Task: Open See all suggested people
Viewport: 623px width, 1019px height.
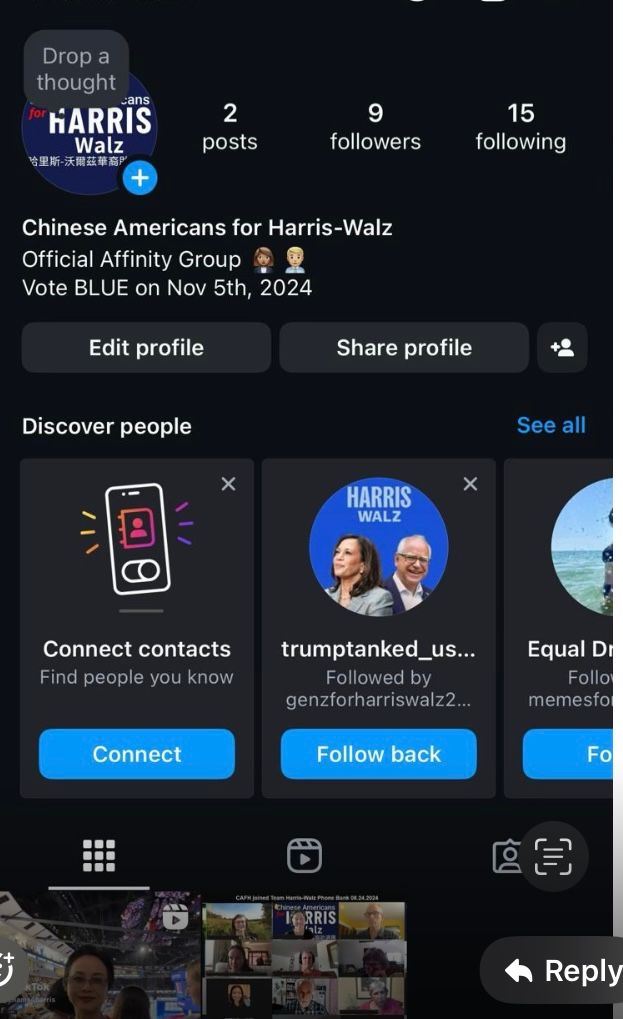Action: click(551, 425)
